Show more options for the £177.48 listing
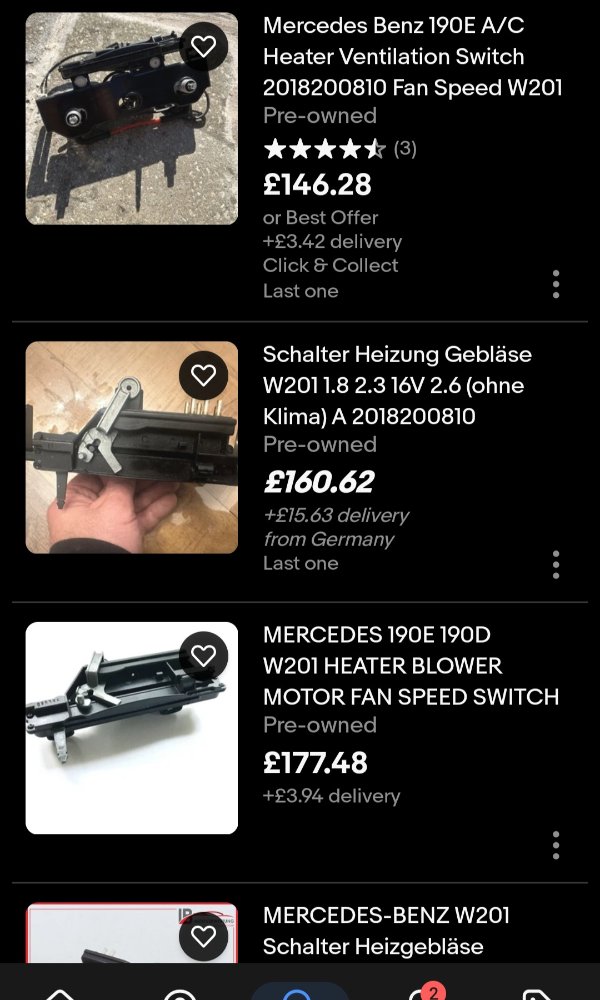This screenshot has height=1000, width=600. pos(556,845)
